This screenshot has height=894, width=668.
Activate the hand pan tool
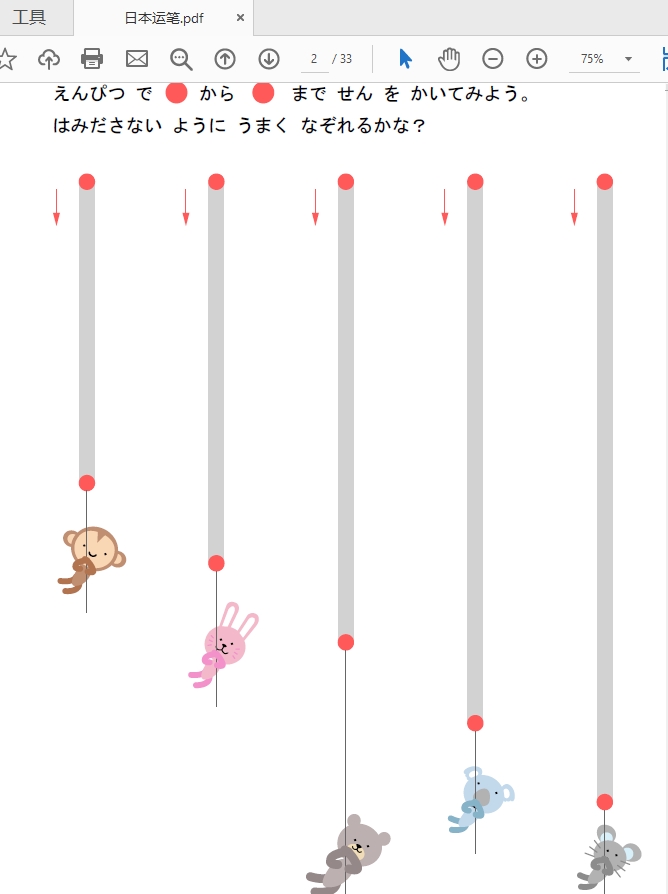[449, 59]
